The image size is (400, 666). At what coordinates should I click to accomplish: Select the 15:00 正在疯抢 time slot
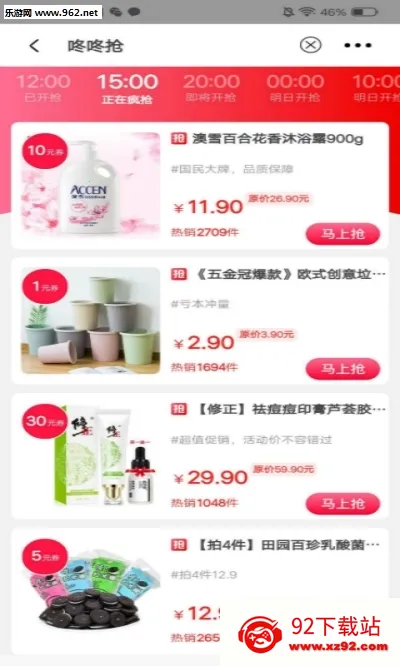tap(127, 88)
